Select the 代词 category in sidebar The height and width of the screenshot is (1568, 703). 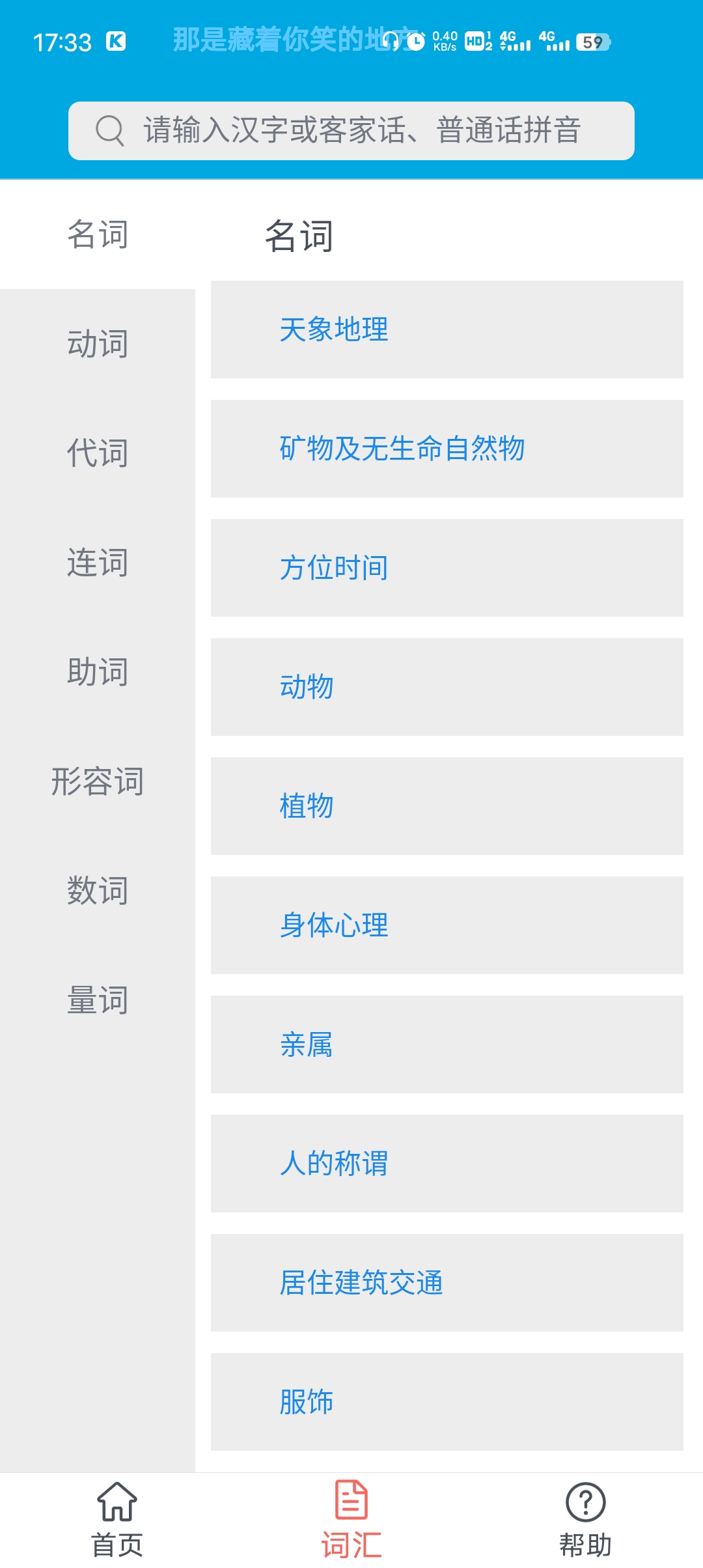(98, 453)
